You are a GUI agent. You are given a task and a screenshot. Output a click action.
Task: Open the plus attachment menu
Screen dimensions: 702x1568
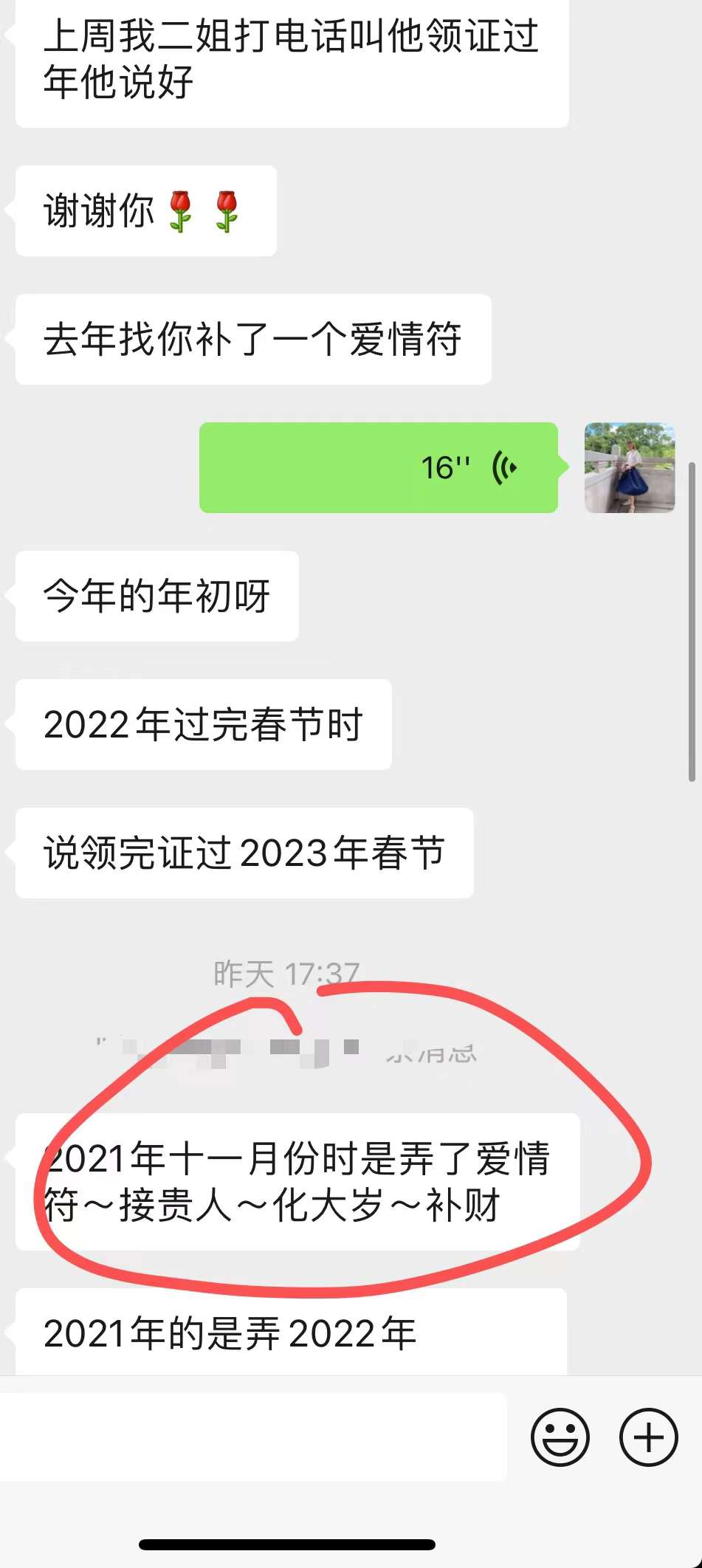(648, 1437)
